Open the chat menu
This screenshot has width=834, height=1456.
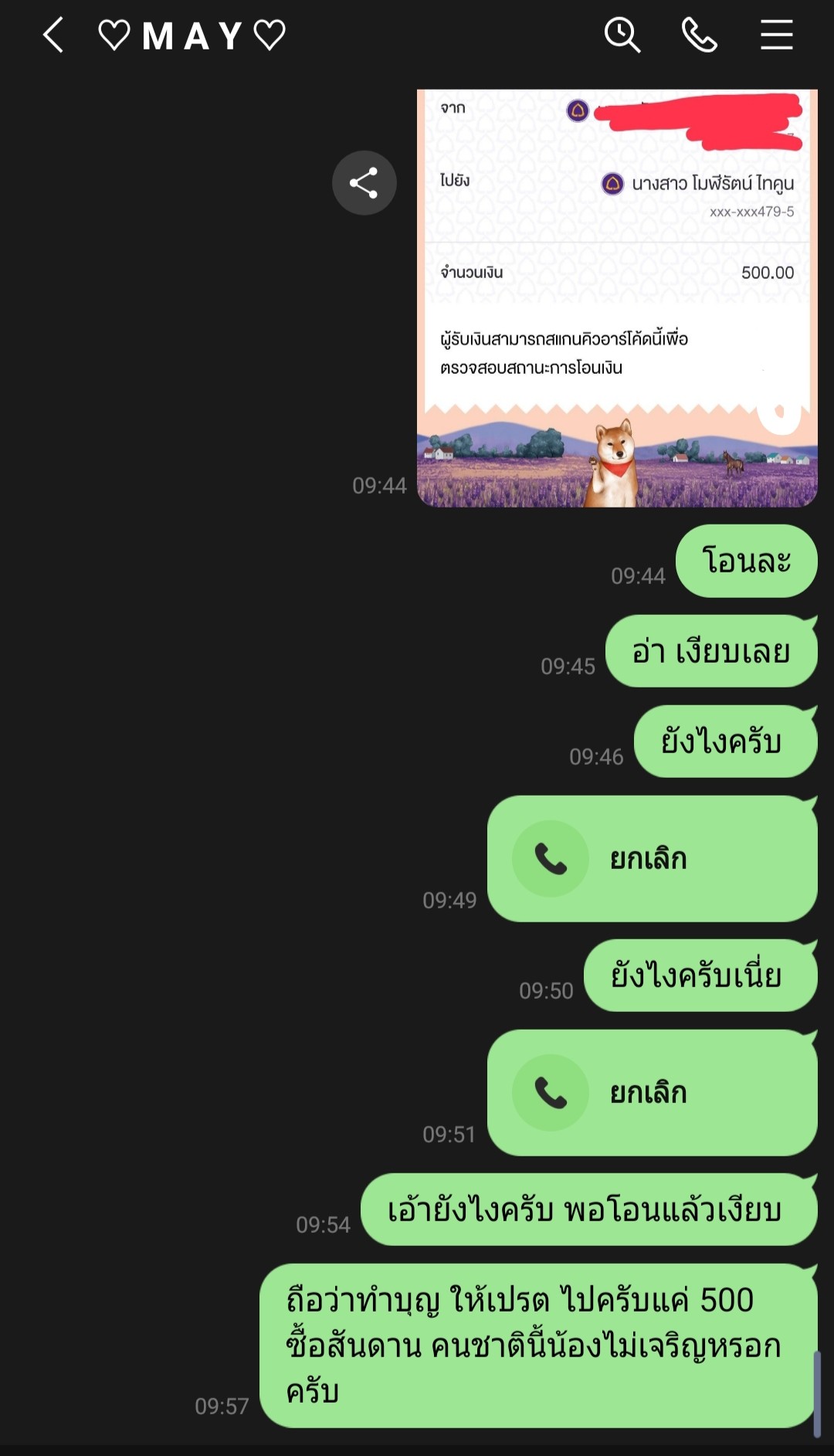click(x=776, y=36)
